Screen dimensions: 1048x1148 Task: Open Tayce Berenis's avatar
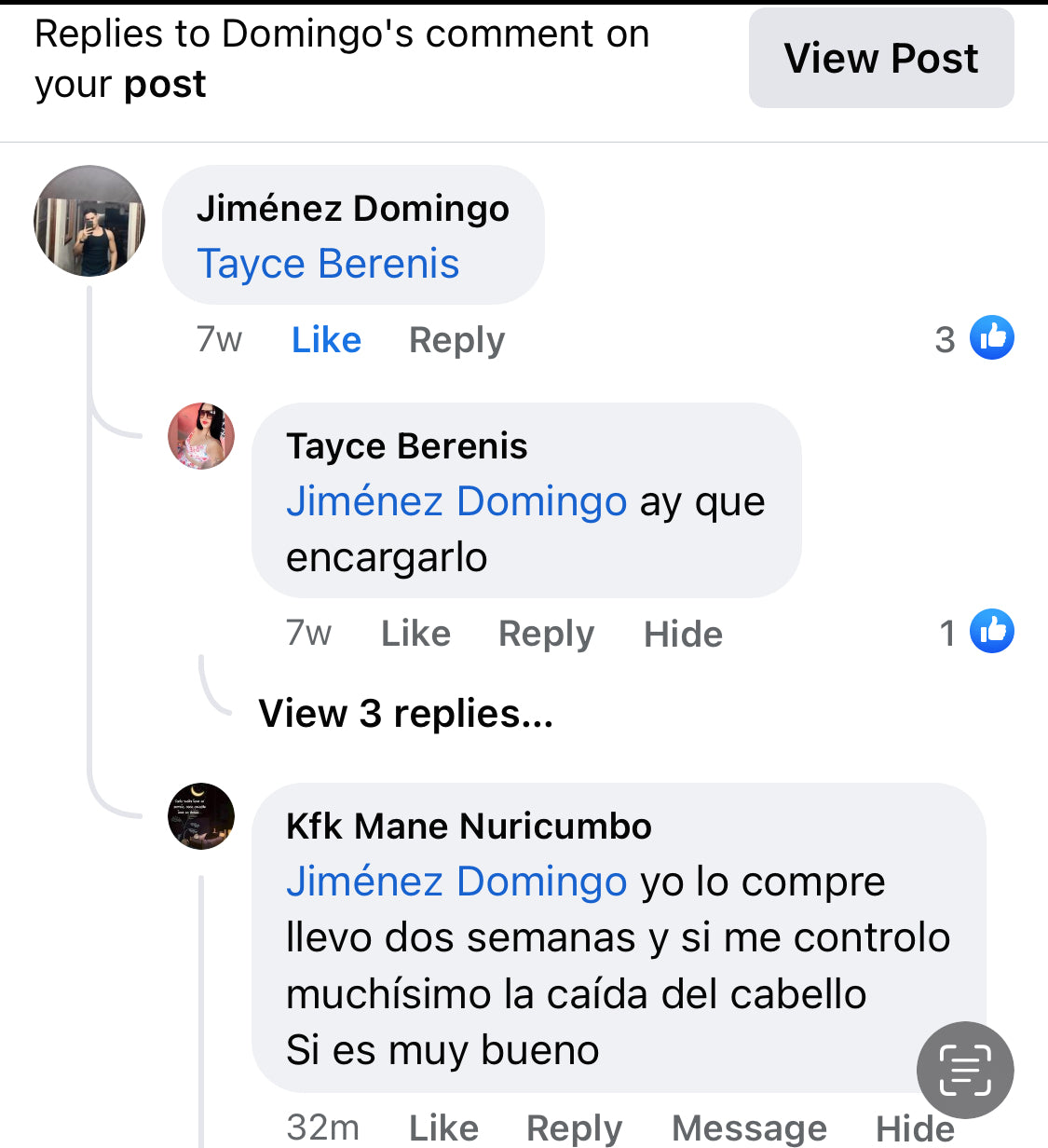(201, 436)
